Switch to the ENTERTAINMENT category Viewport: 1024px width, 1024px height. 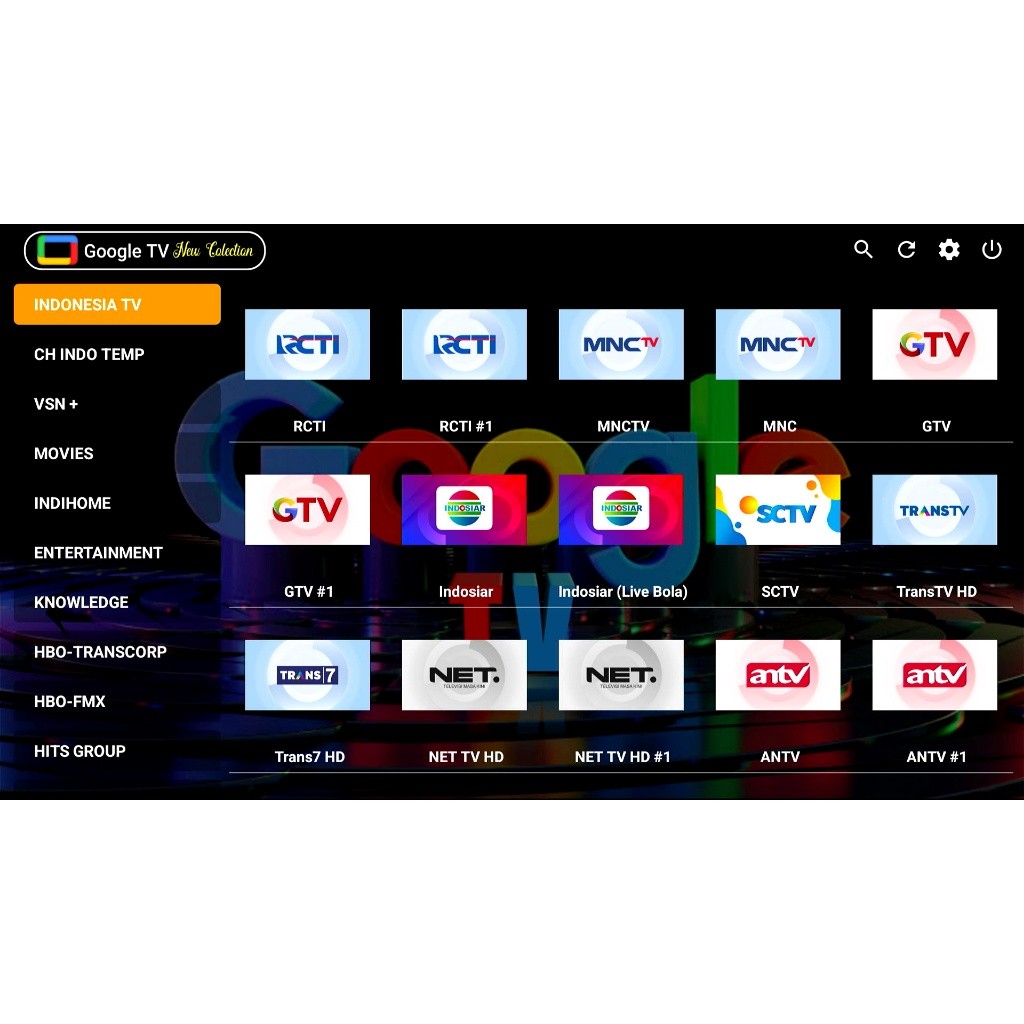tap(98, 552)
